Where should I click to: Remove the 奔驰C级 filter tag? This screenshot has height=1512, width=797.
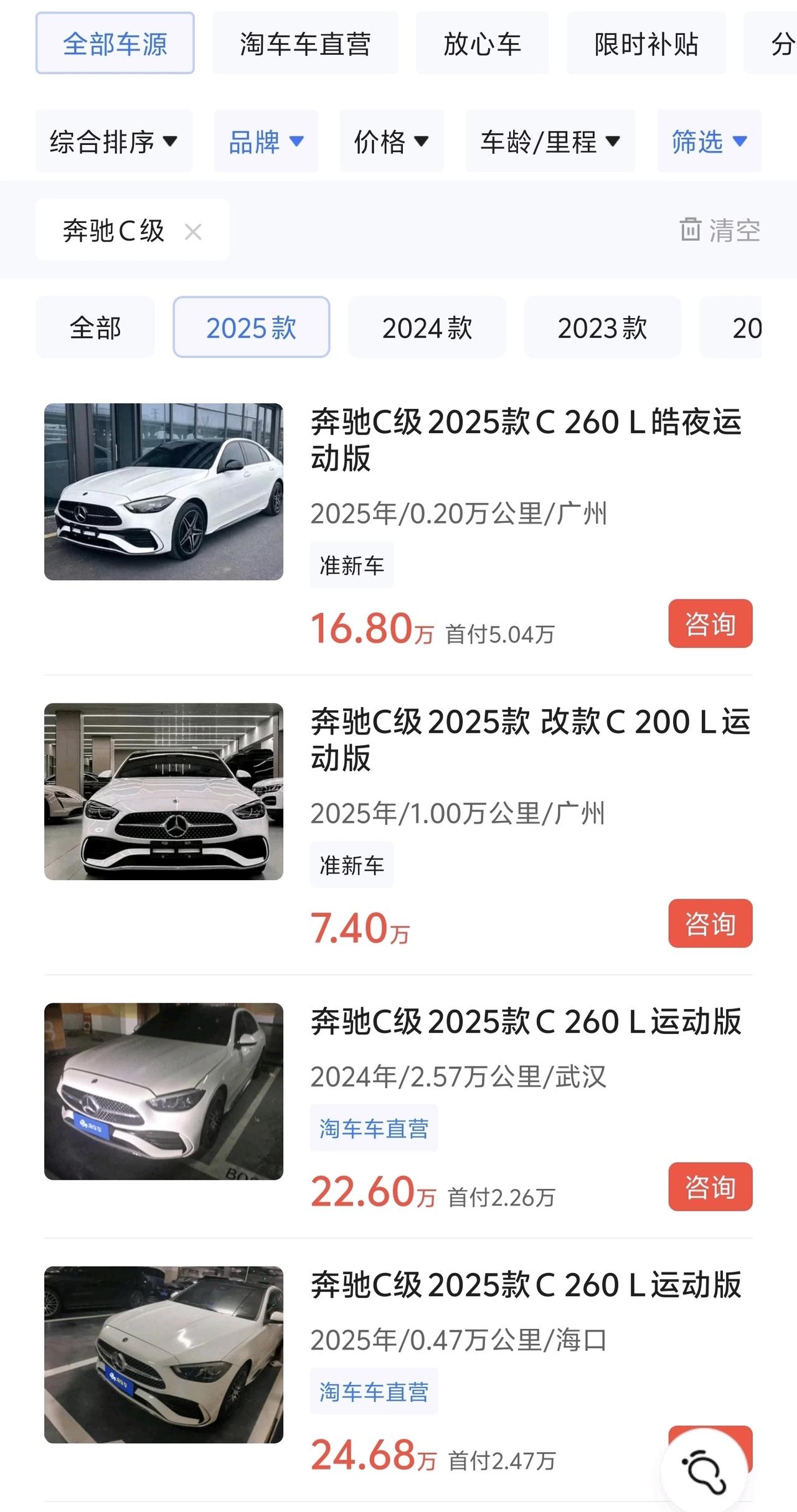193,232
